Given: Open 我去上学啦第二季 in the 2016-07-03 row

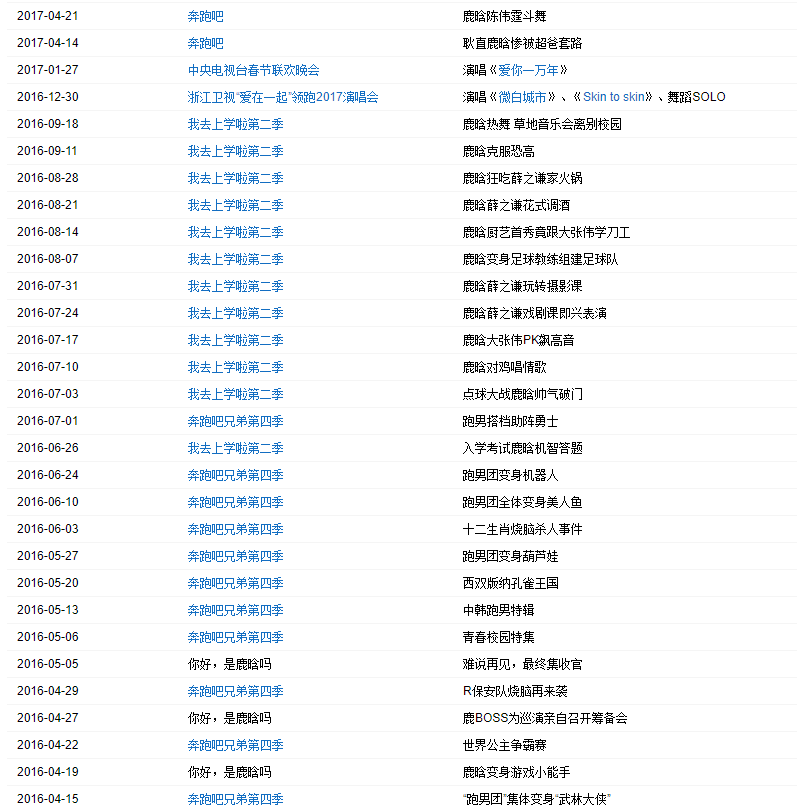Looking at the screenshot, I should (235, 394).
